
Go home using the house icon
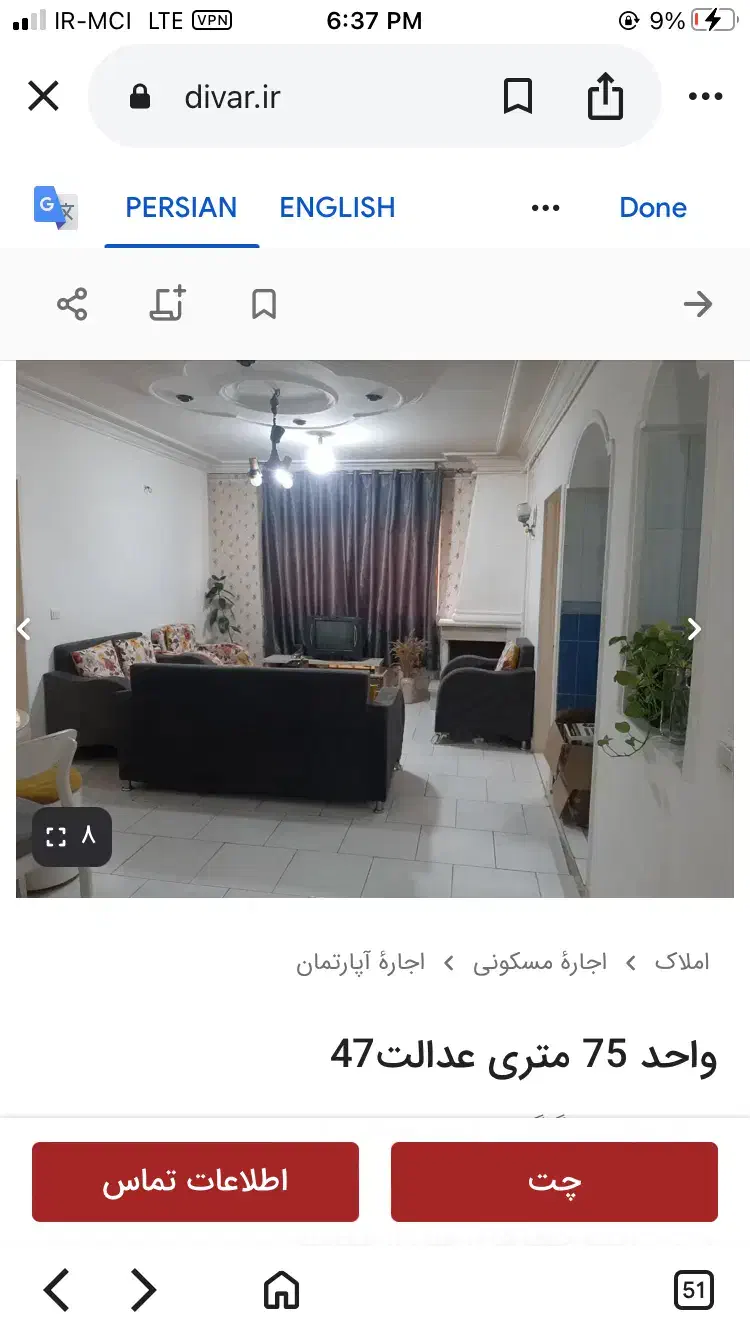(x=281, y=1290)
